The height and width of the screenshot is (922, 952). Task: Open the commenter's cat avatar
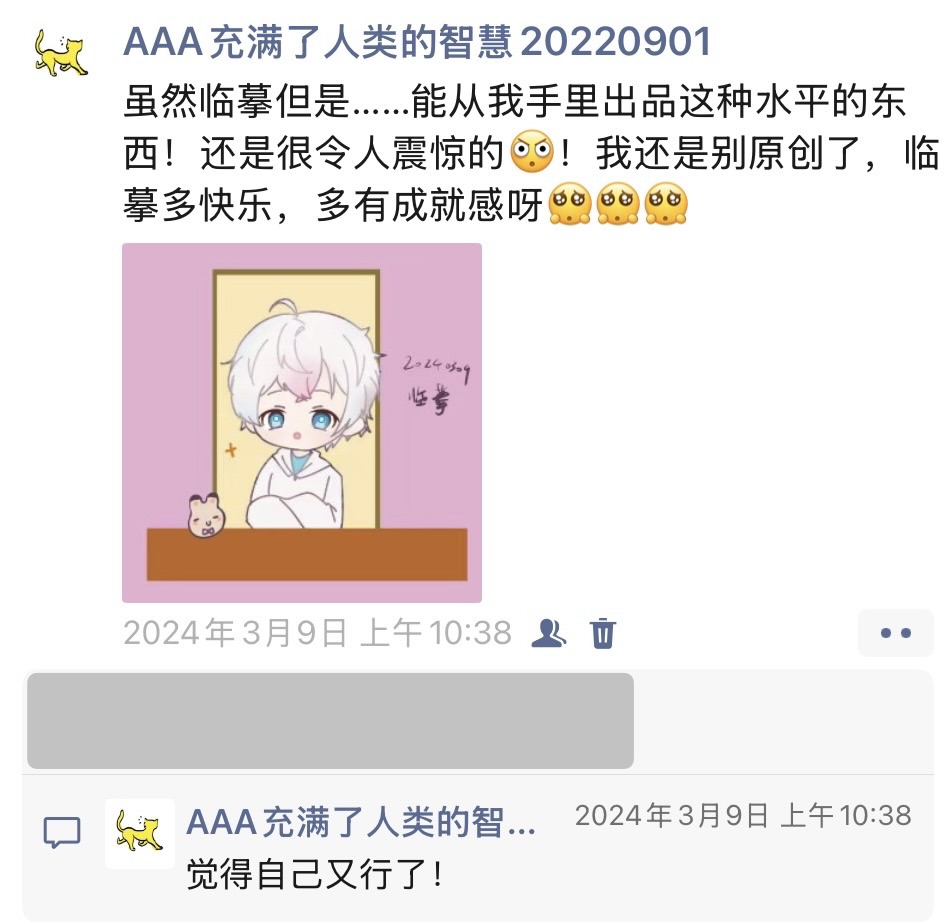(139, 832)
